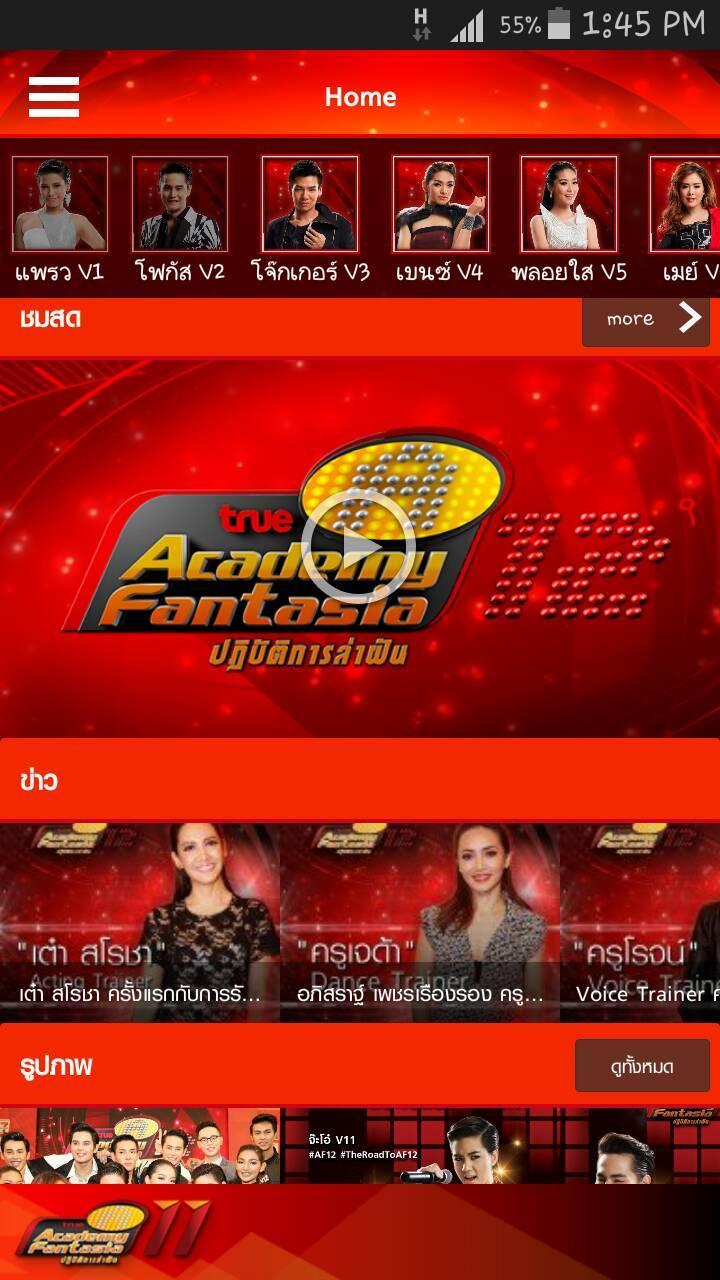Open the ครูโรจน์ Voice Trainer news

642,920
